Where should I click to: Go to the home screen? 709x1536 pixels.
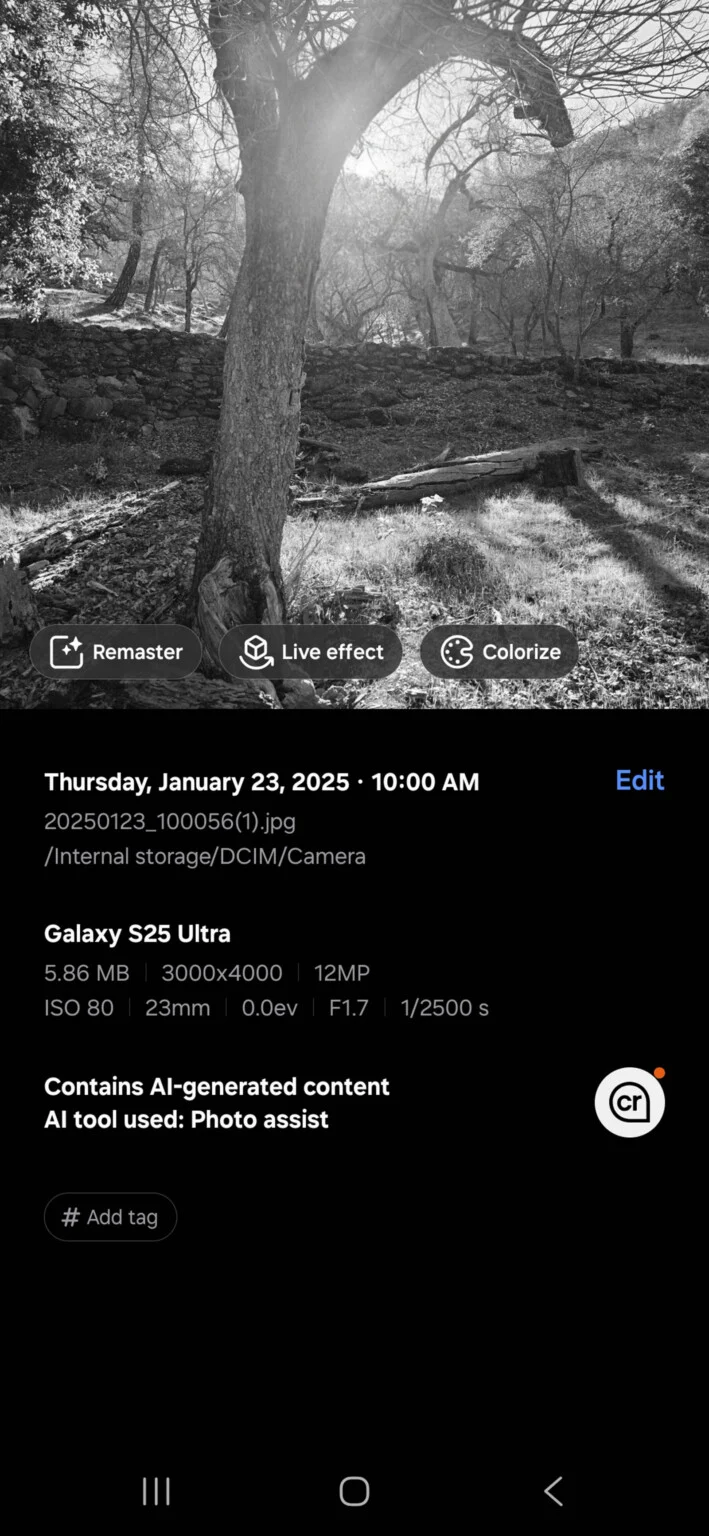(354, 1491)
